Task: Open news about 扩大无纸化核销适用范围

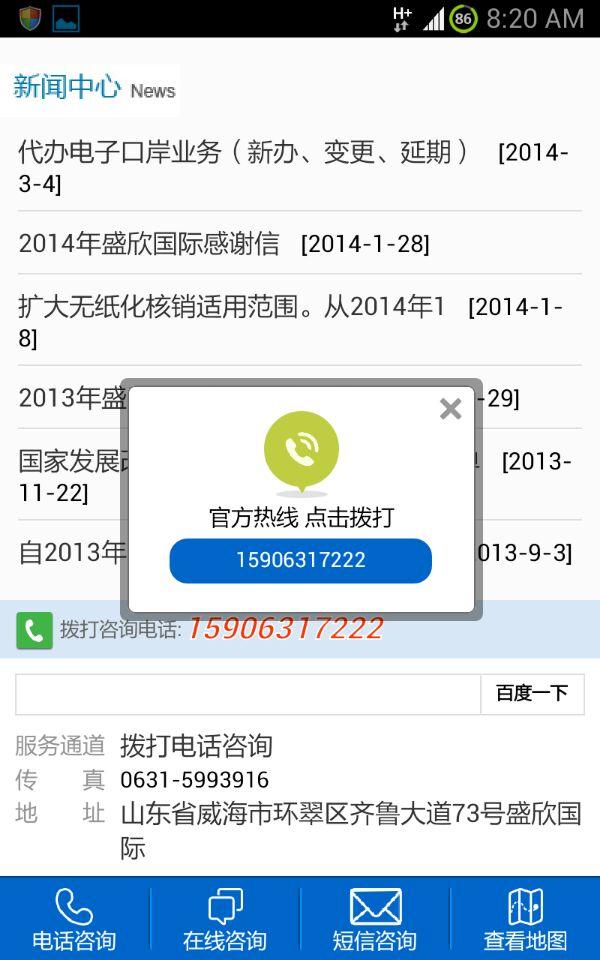Action: pos(231,307)
